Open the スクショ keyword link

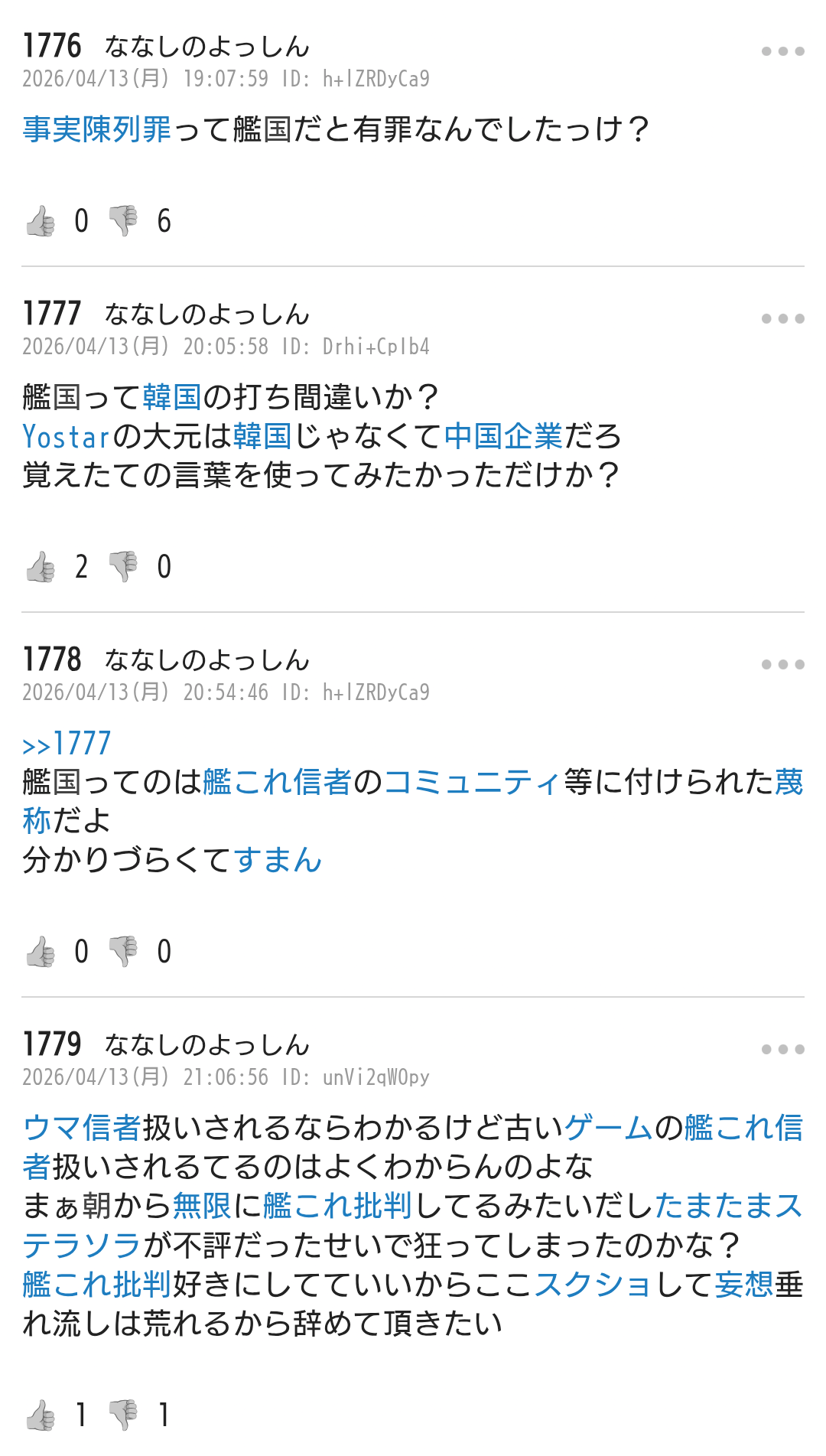(x=593, y=1284)
